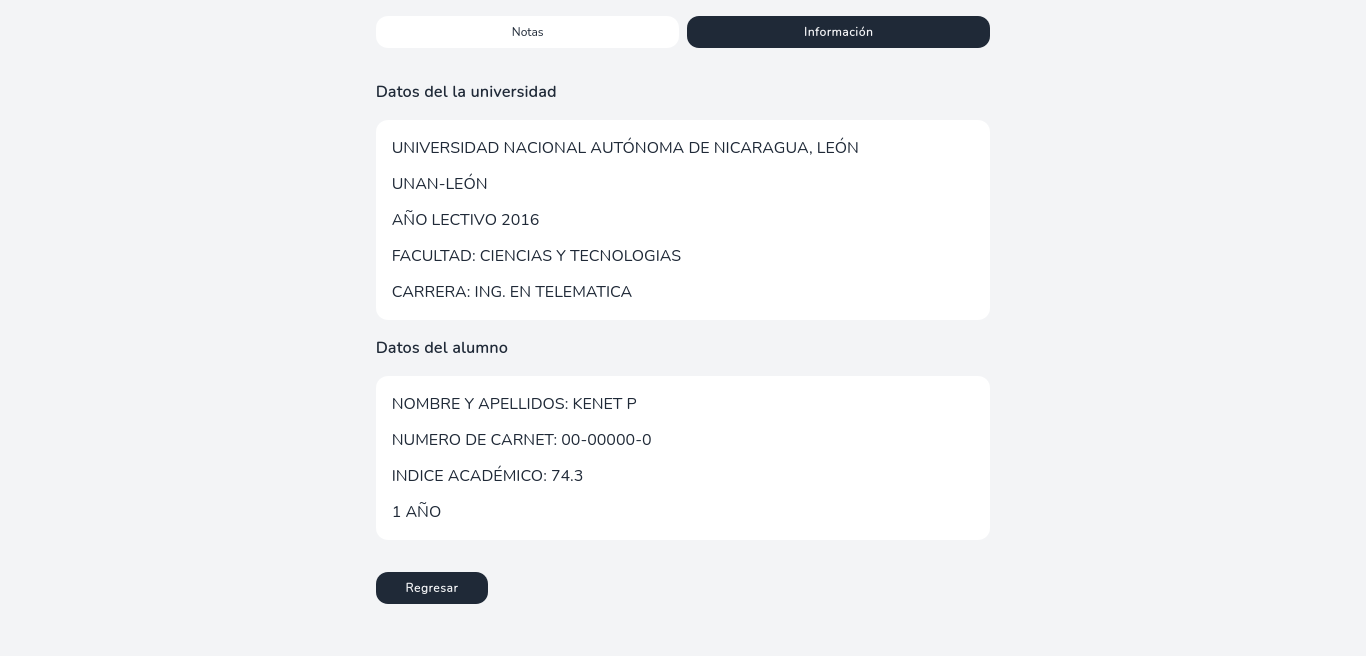
Task: Switch to the Notas tab
Action: (x=527, y=32)
